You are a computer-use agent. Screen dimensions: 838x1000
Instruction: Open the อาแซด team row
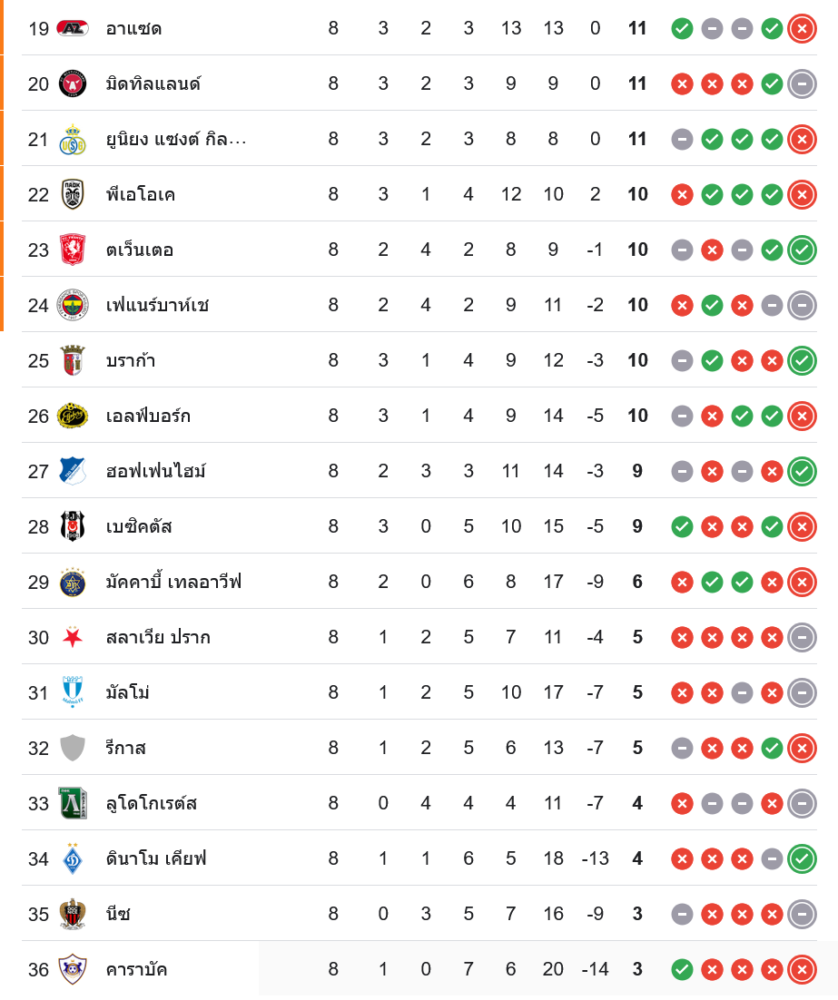134,28
